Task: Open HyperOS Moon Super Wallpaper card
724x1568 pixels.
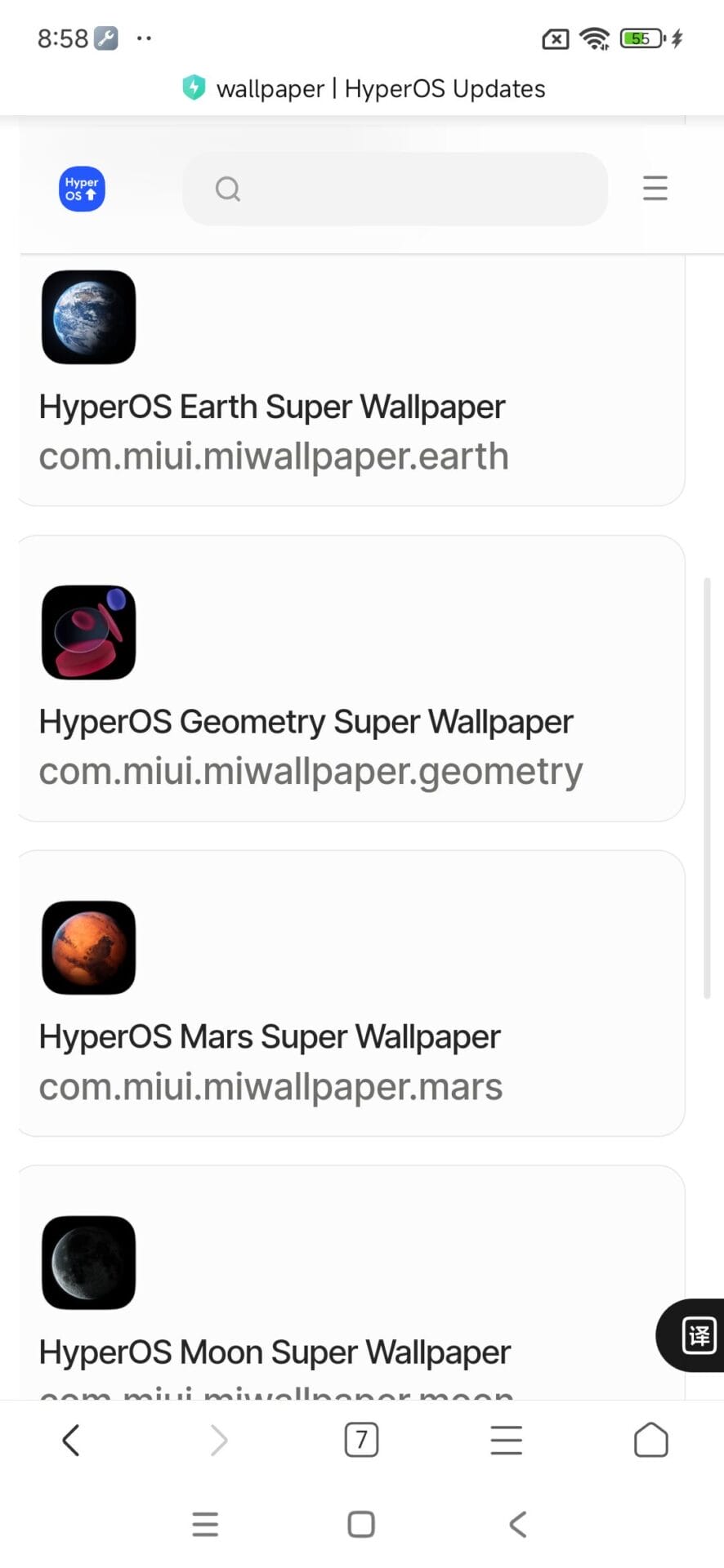Action: point(275,1352)
